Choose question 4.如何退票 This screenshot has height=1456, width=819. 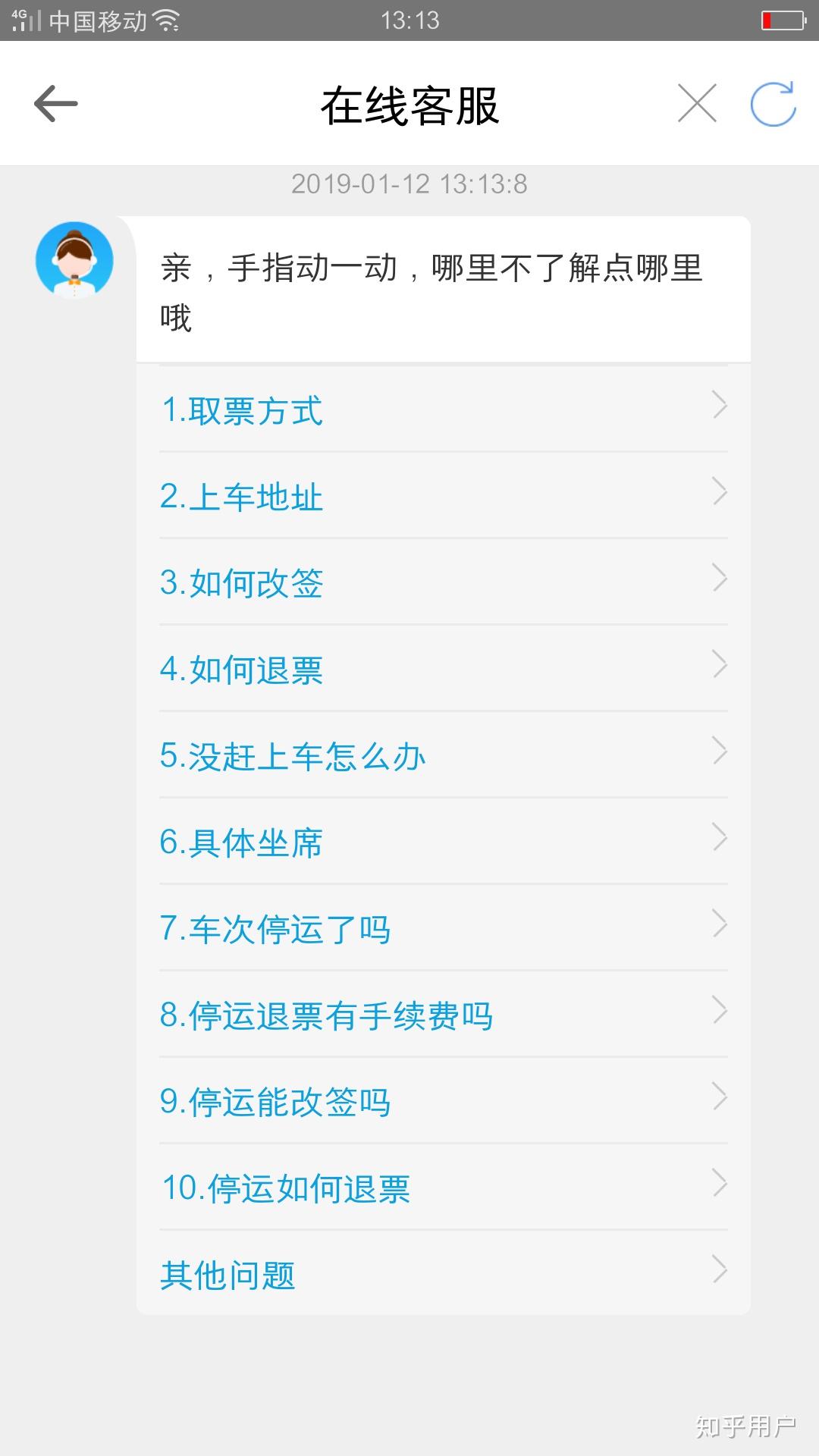(444, 669)
